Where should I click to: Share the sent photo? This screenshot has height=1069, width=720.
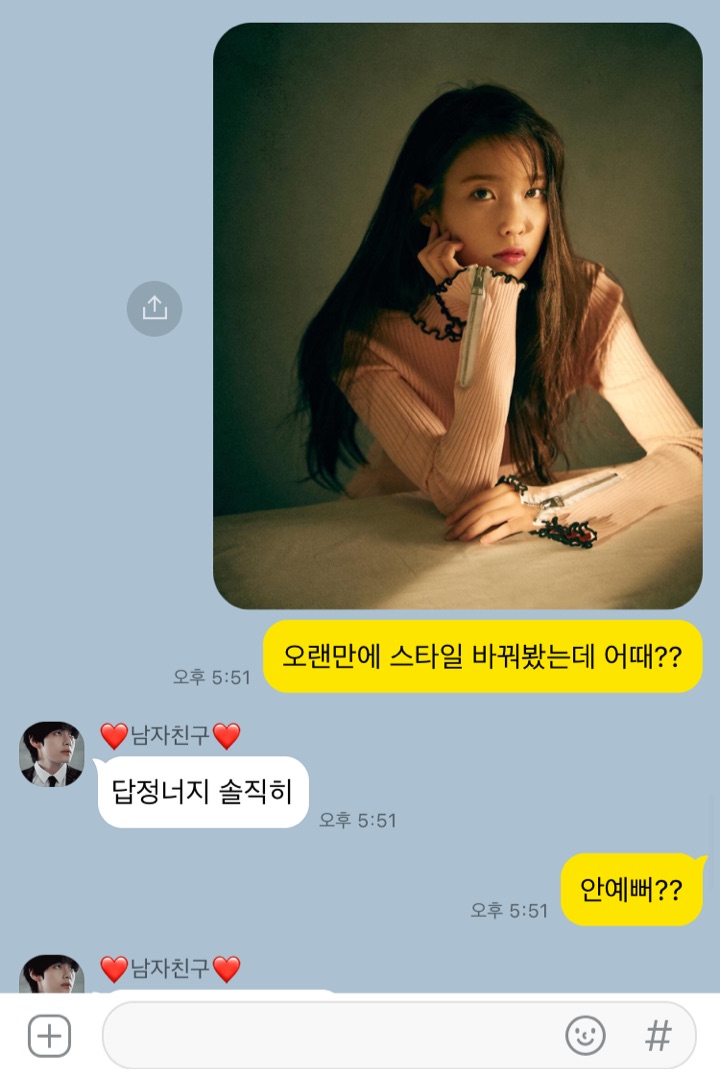[x=154, y=308]
